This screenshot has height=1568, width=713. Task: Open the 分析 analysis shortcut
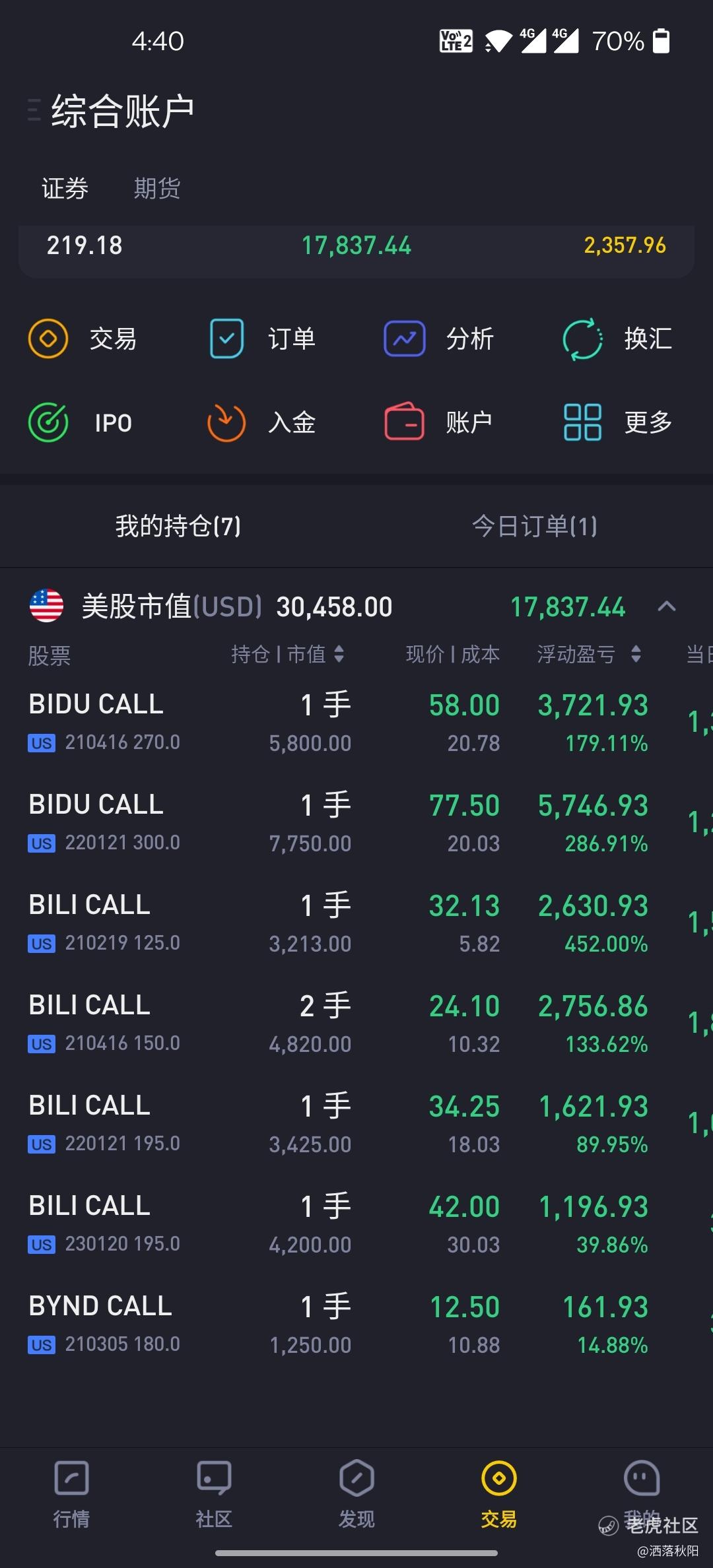(x=439, y=339)
